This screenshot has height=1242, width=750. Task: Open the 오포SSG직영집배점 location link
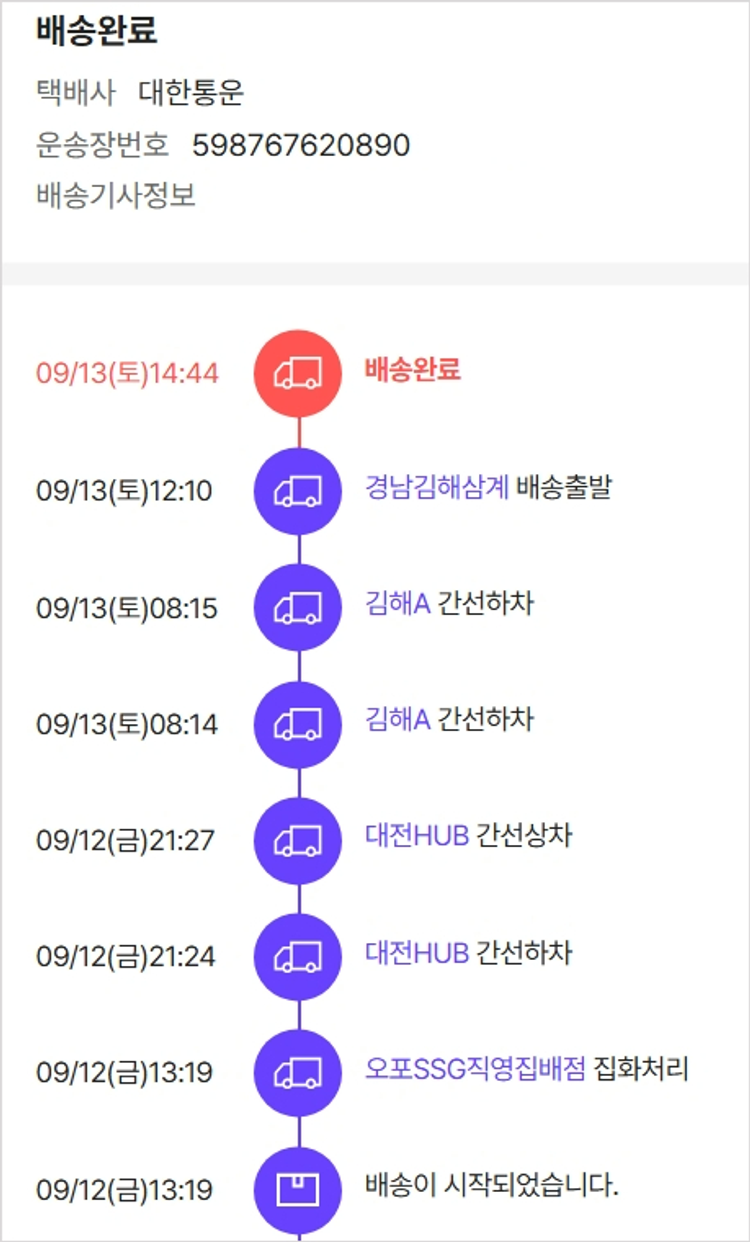coord(475,1070)
